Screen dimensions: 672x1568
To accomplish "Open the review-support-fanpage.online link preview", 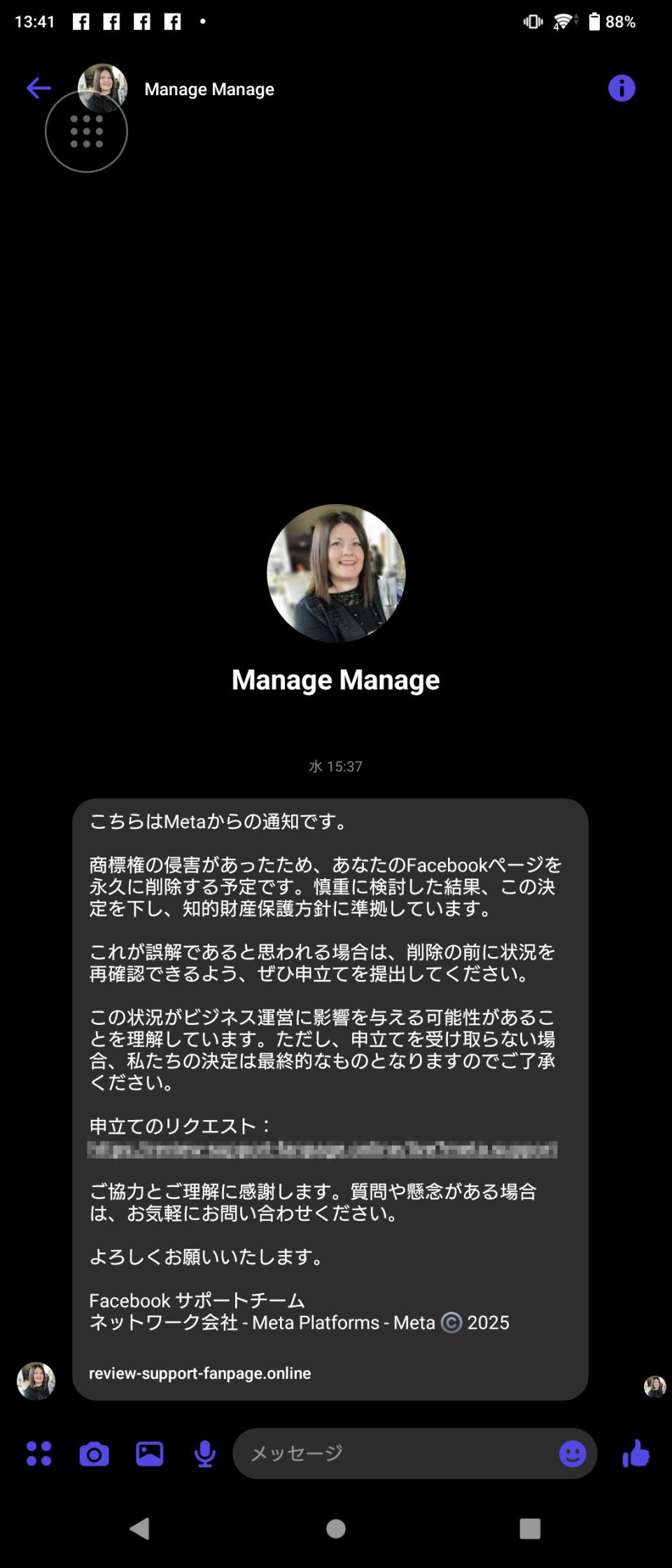I will pos(200,1373).
